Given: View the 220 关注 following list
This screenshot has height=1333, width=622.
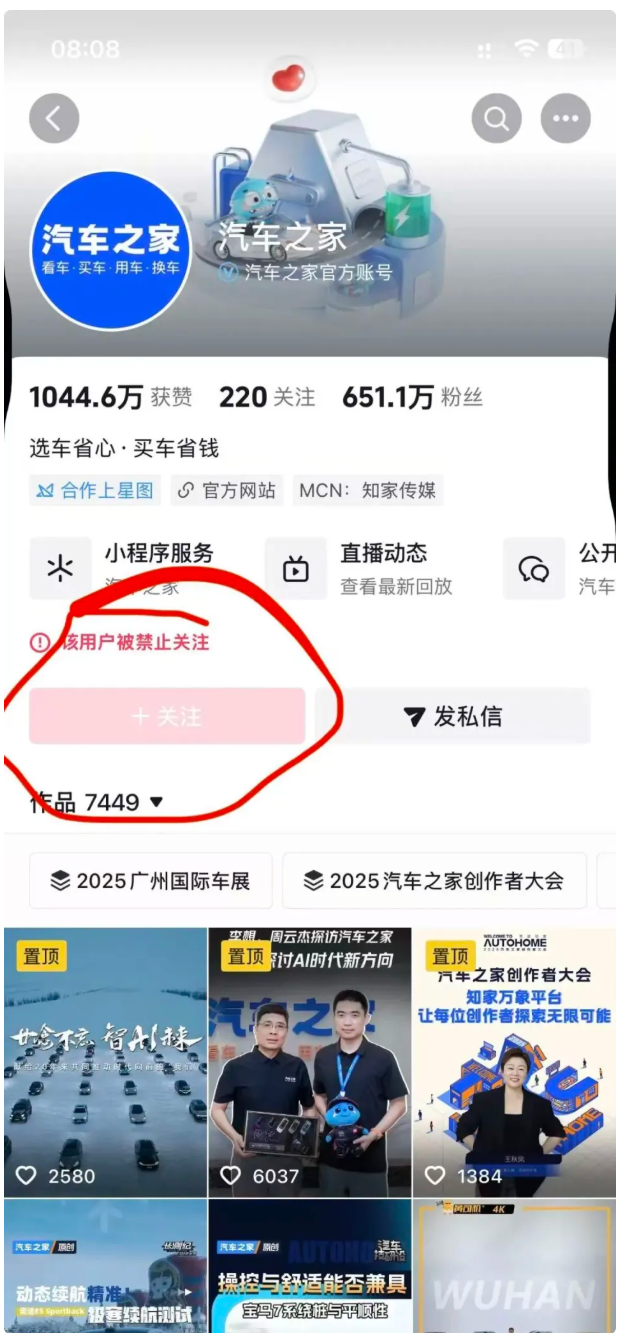Looking at the screenshot, I should pos(267,398).
